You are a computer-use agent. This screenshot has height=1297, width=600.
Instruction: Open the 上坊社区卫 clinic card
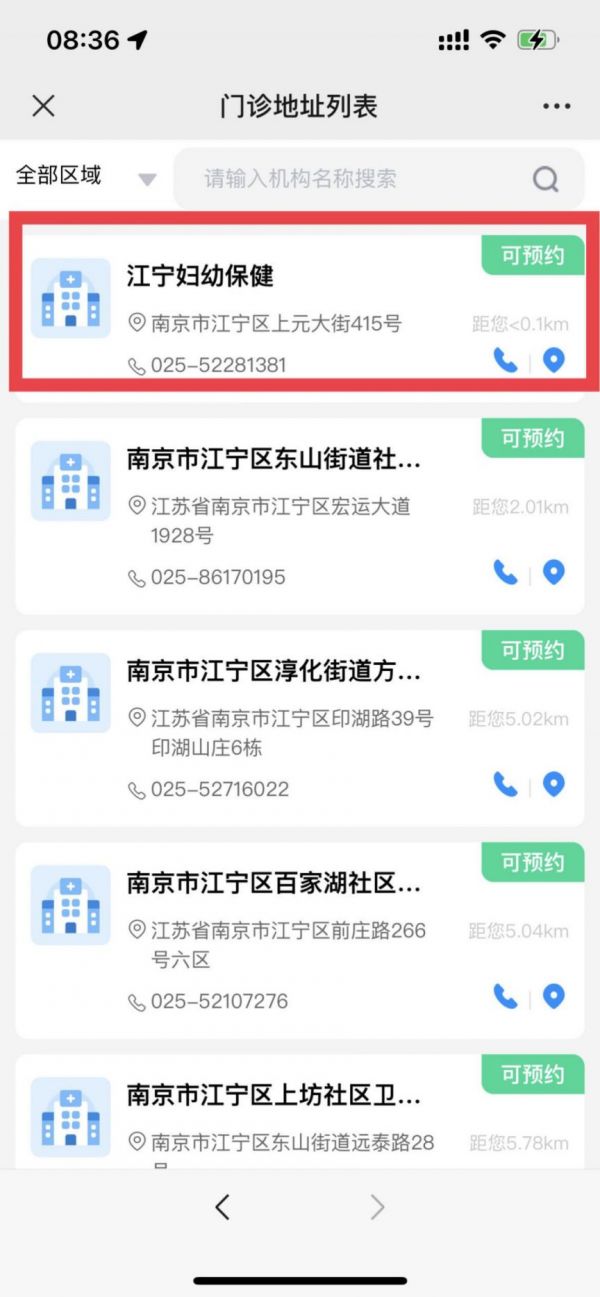tap(300, 1111)
